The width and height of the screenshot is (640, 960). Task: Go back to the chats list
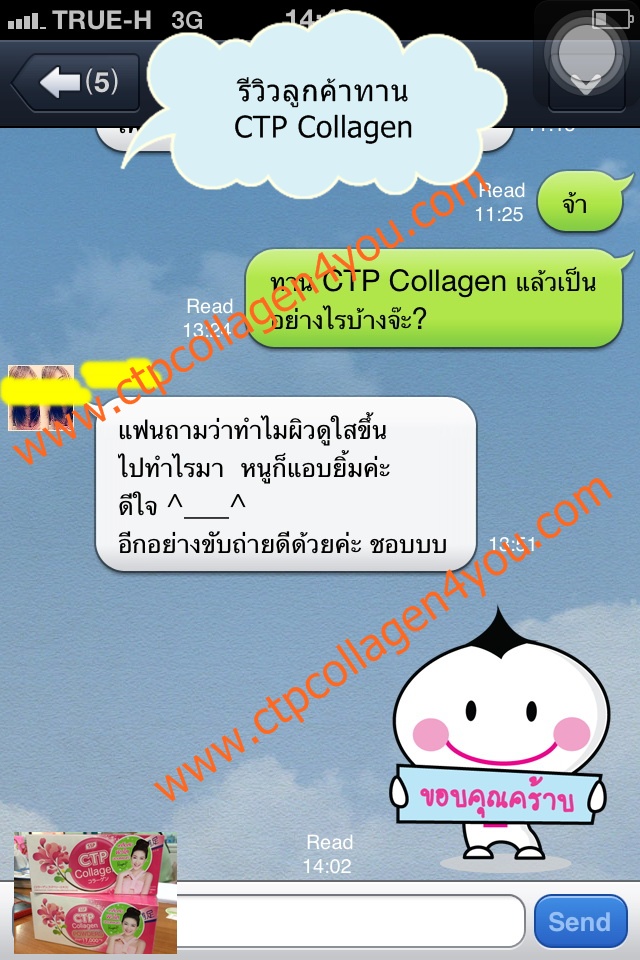pyautogui.click(x=75, y=82)
